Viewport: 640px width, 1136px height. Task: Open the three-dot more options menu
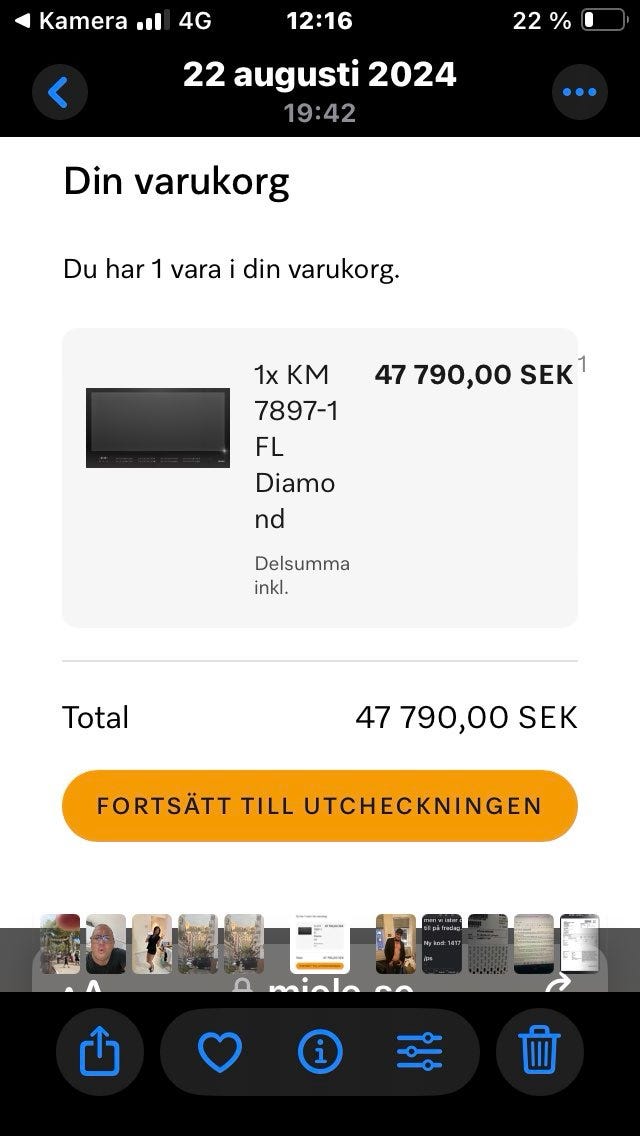(x=580, y=92)
